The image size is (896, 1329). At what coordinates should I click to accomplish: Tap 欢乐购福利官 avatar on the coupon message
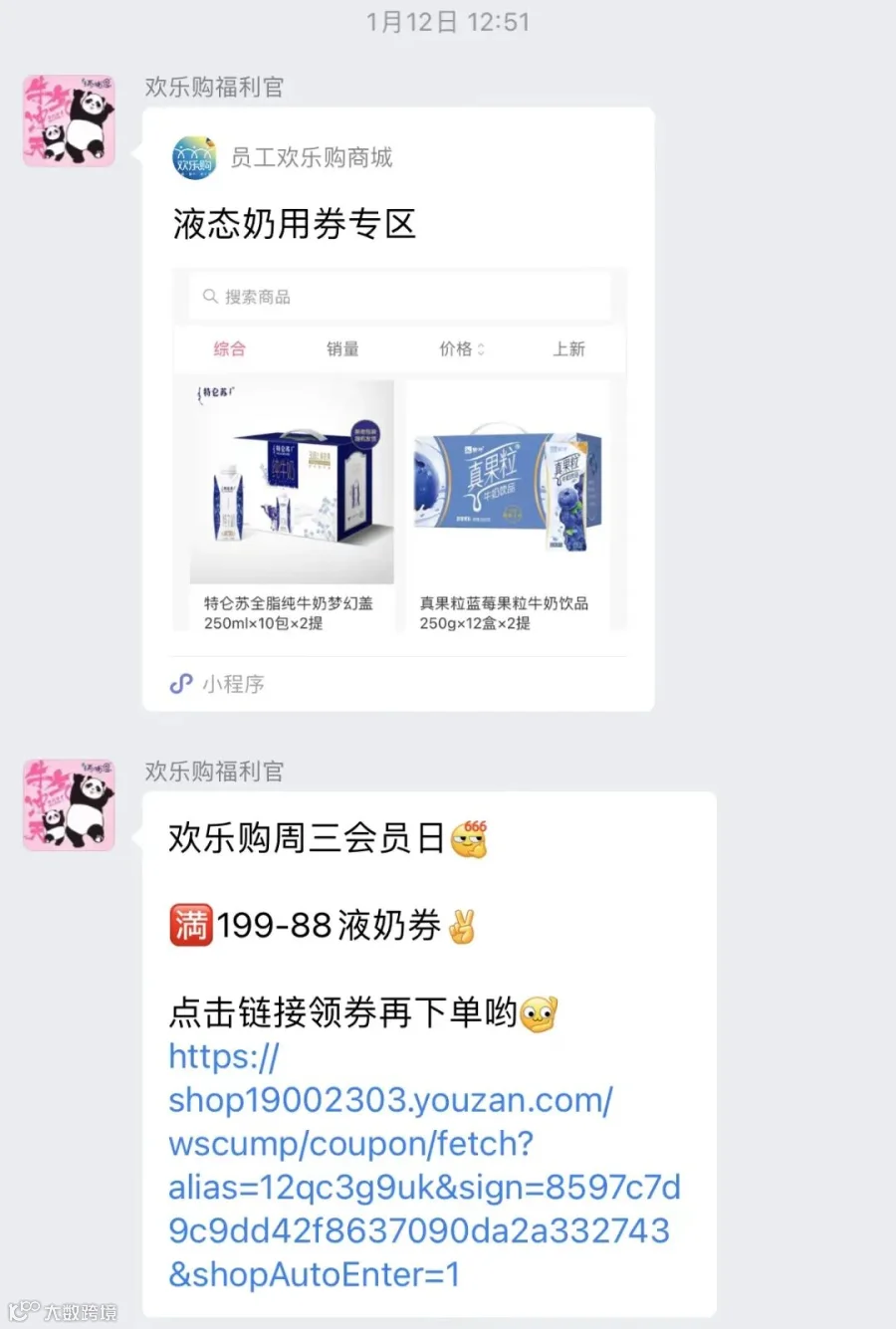click(69, 804)
